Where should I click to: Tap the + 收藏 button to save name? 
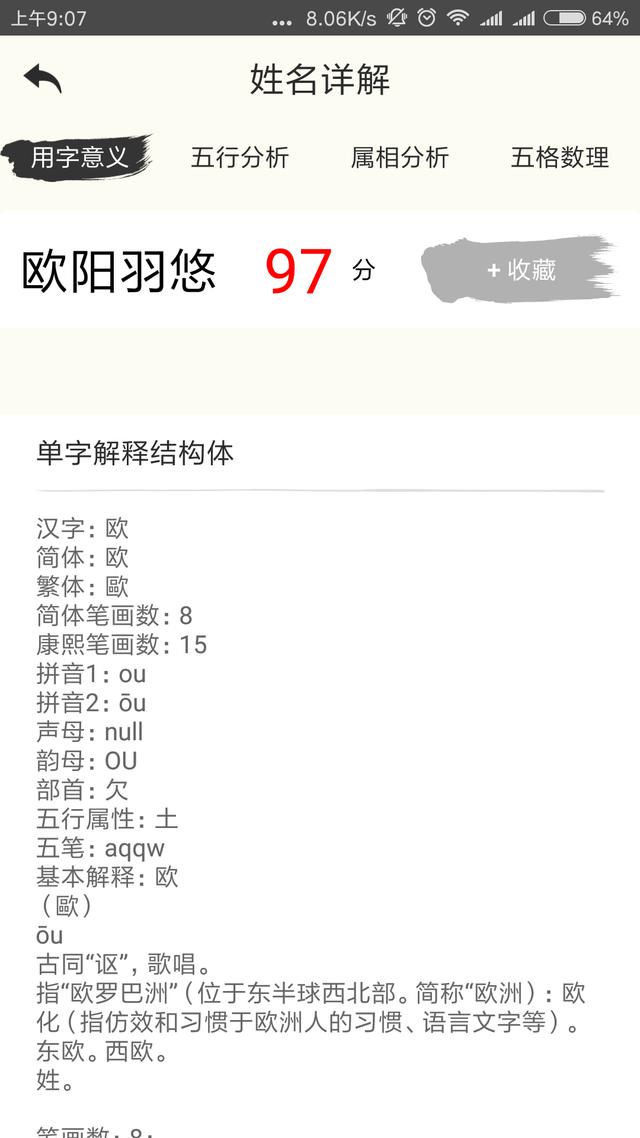[520, 270]
